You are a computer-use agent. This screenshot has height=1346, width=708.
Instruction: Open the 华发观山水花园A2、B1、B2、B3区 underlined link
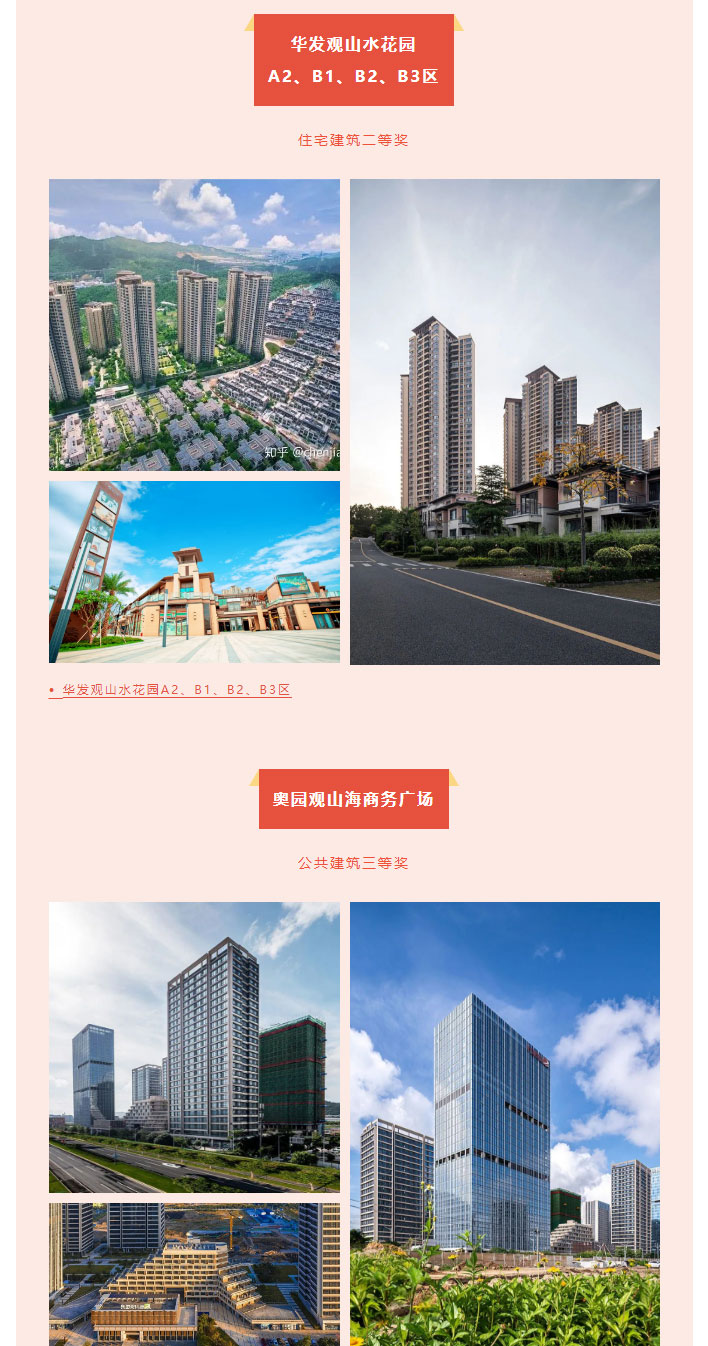(x=176, y=690)
